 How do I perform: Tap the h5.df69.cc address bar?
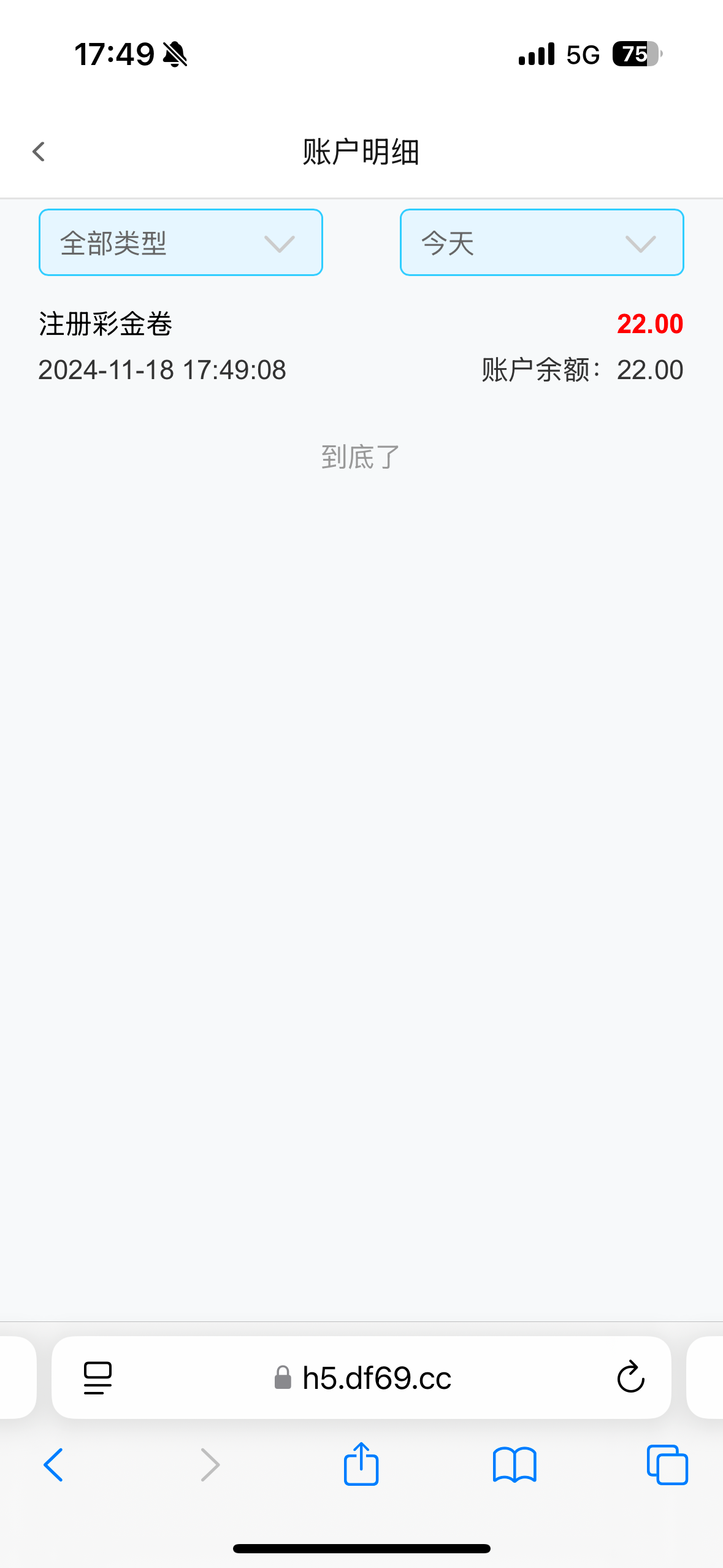[368, 1378]
